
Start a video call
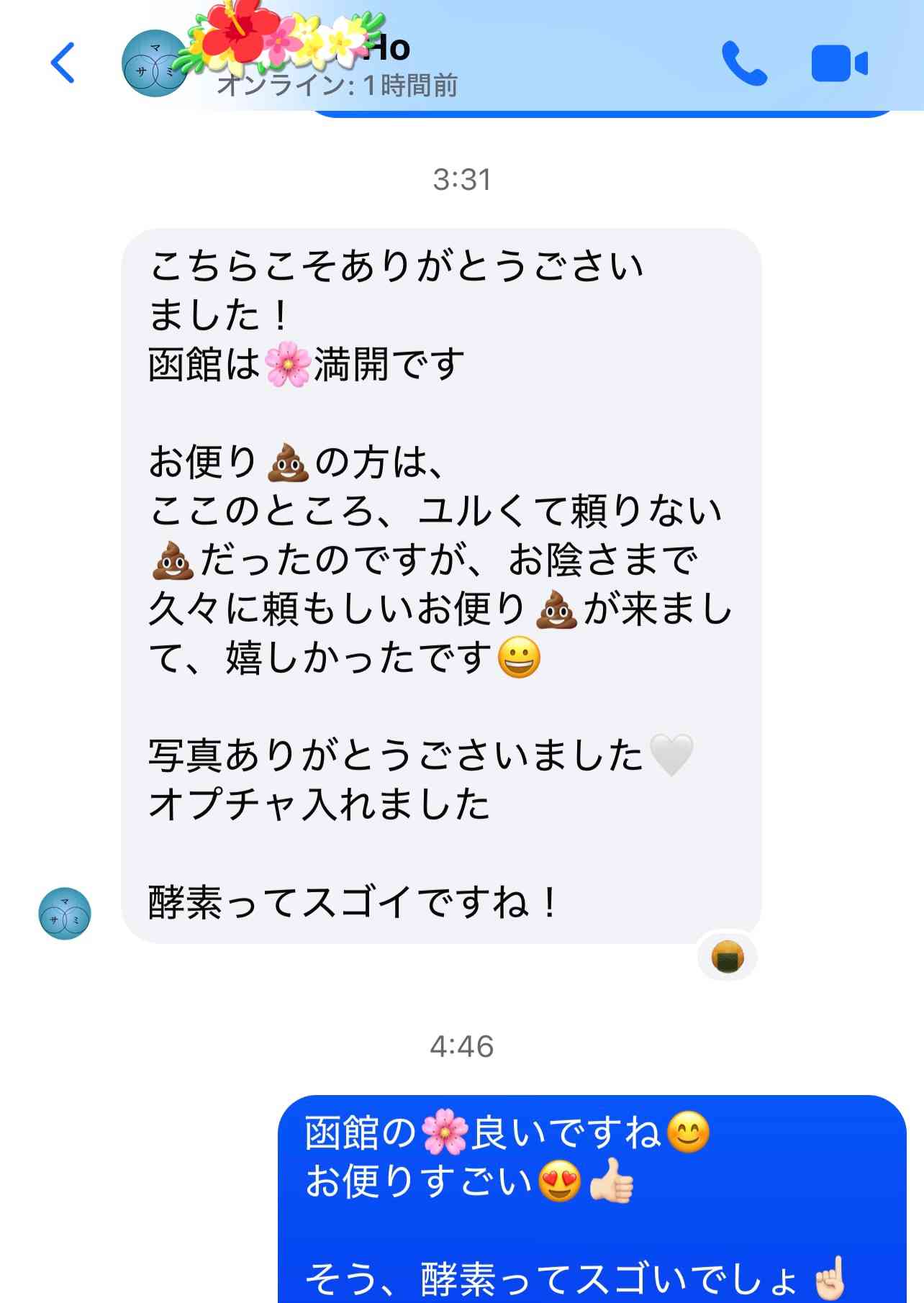839,63
